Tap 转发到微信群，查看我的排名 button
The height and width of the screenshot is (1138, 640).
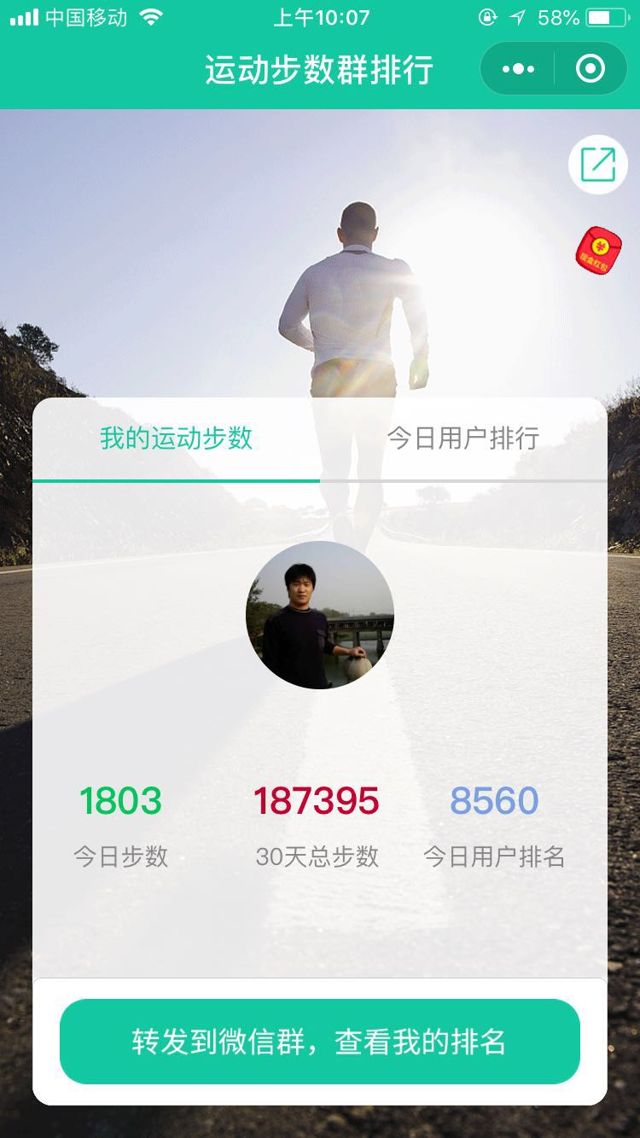coord(320,1041)
